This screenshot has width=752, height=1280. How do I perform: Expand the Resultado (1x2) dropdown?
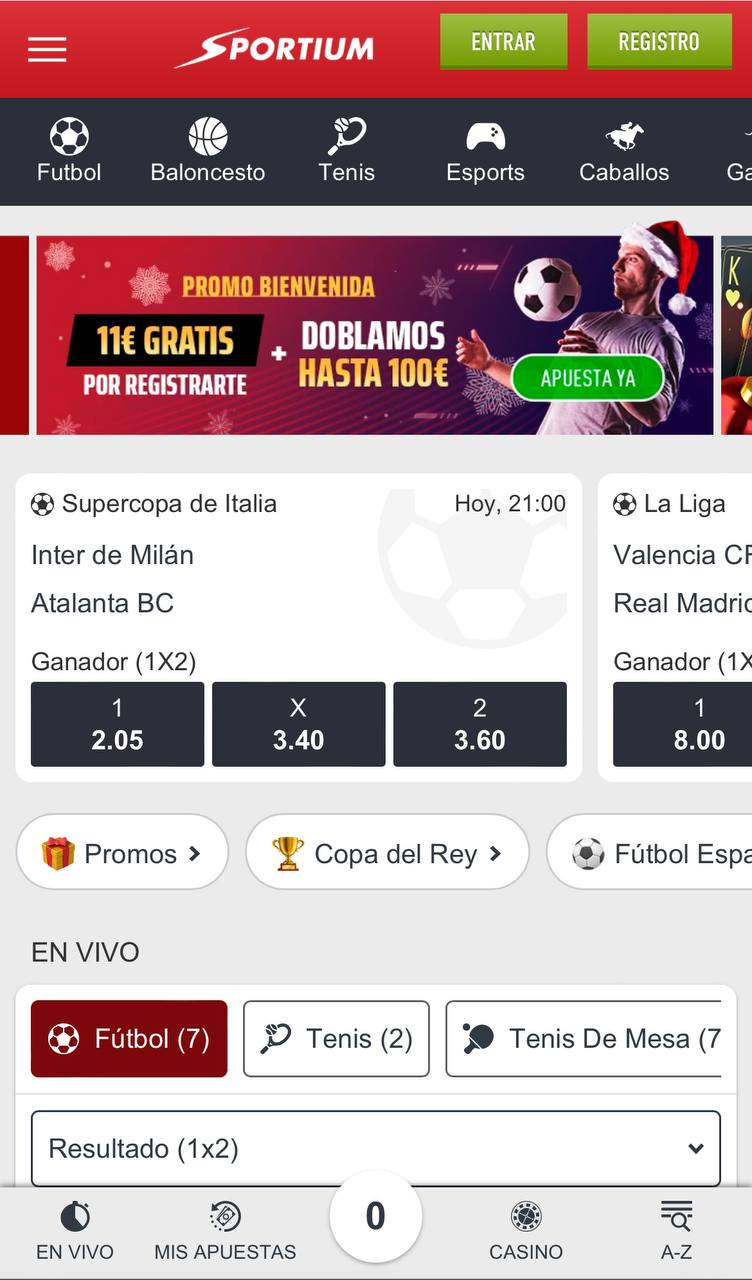coord(376,1149)
